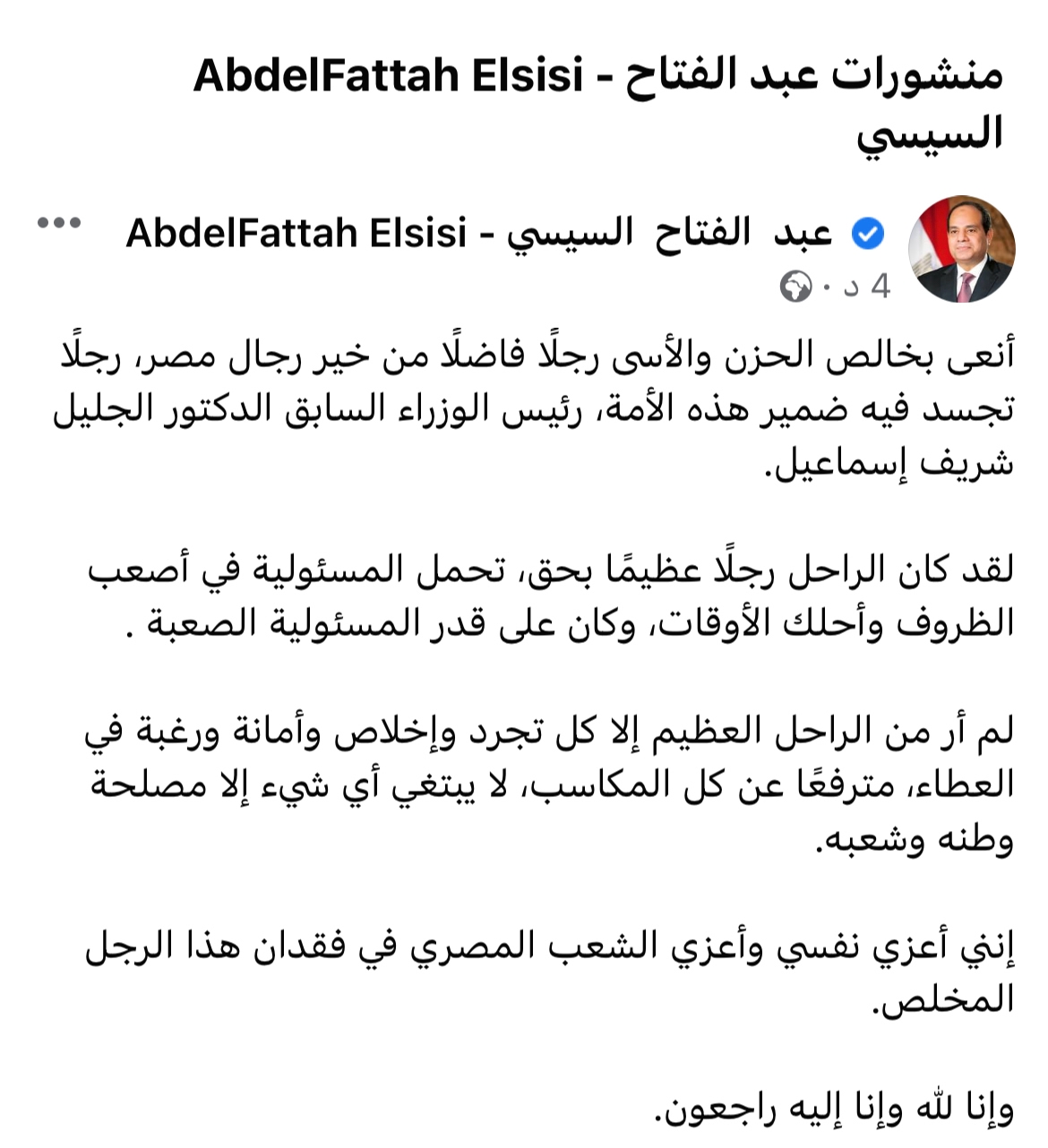Screen dimensions: 1048x1148
Task: Open the post's three-dot options menu
Action: [59, 223]
